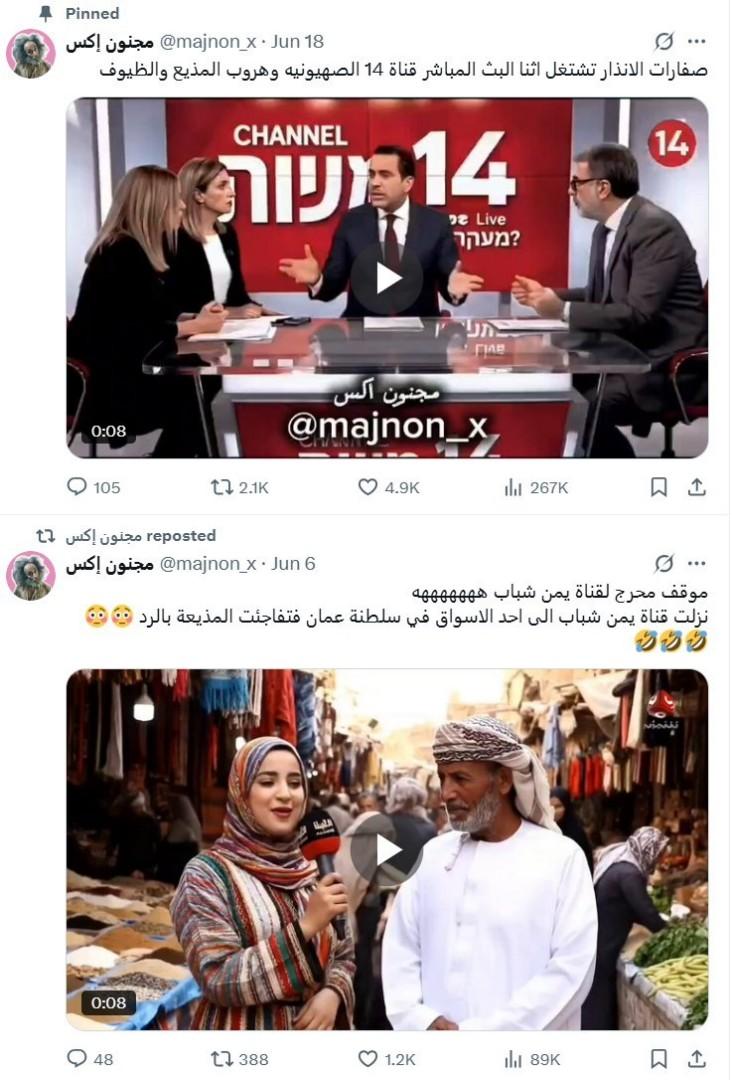Viewport: 732px width, 1080px height.
Task: Open the Jun 6 post's @majnon_x handle
Action: pos(207,564)
